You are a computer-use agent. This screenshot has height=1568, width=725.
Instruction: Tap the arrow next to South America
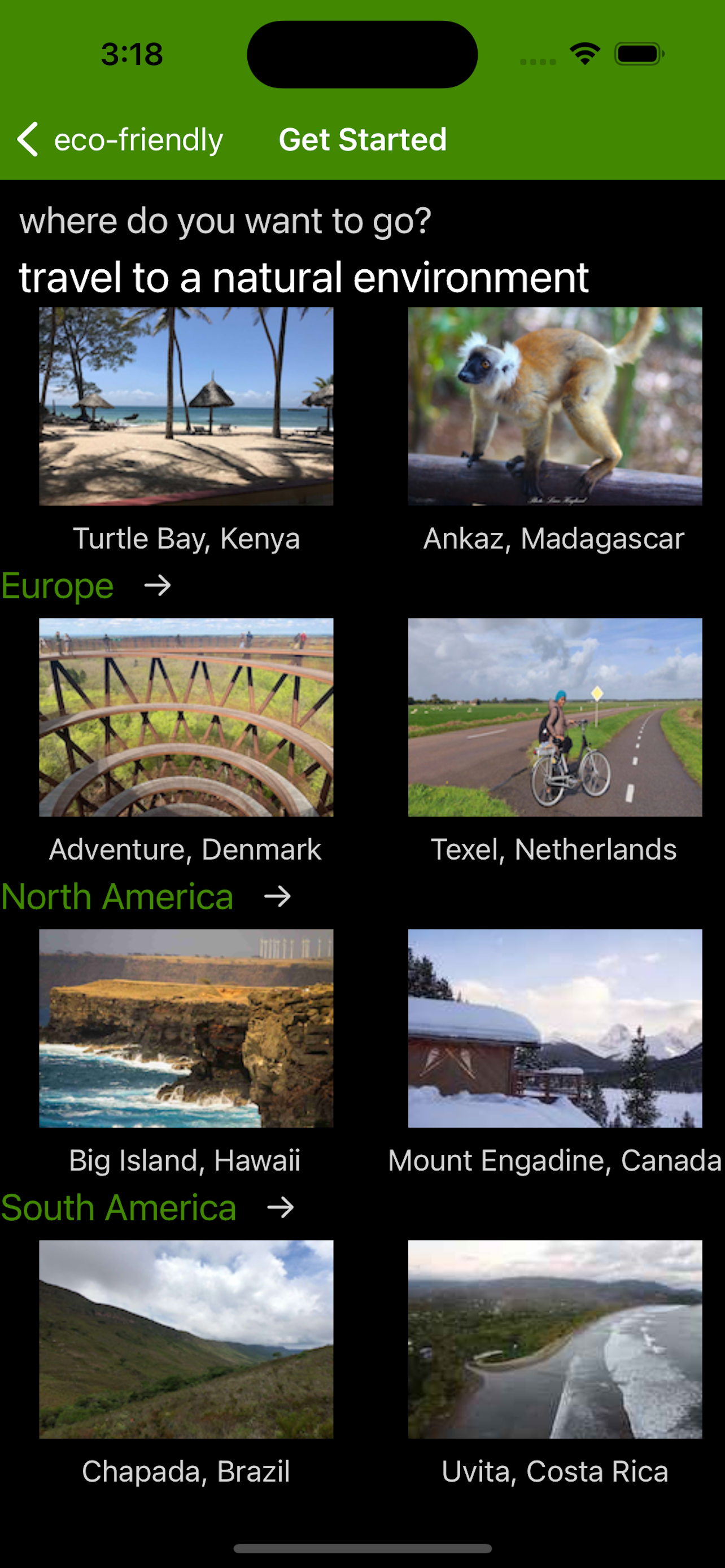click(281, 1207)
